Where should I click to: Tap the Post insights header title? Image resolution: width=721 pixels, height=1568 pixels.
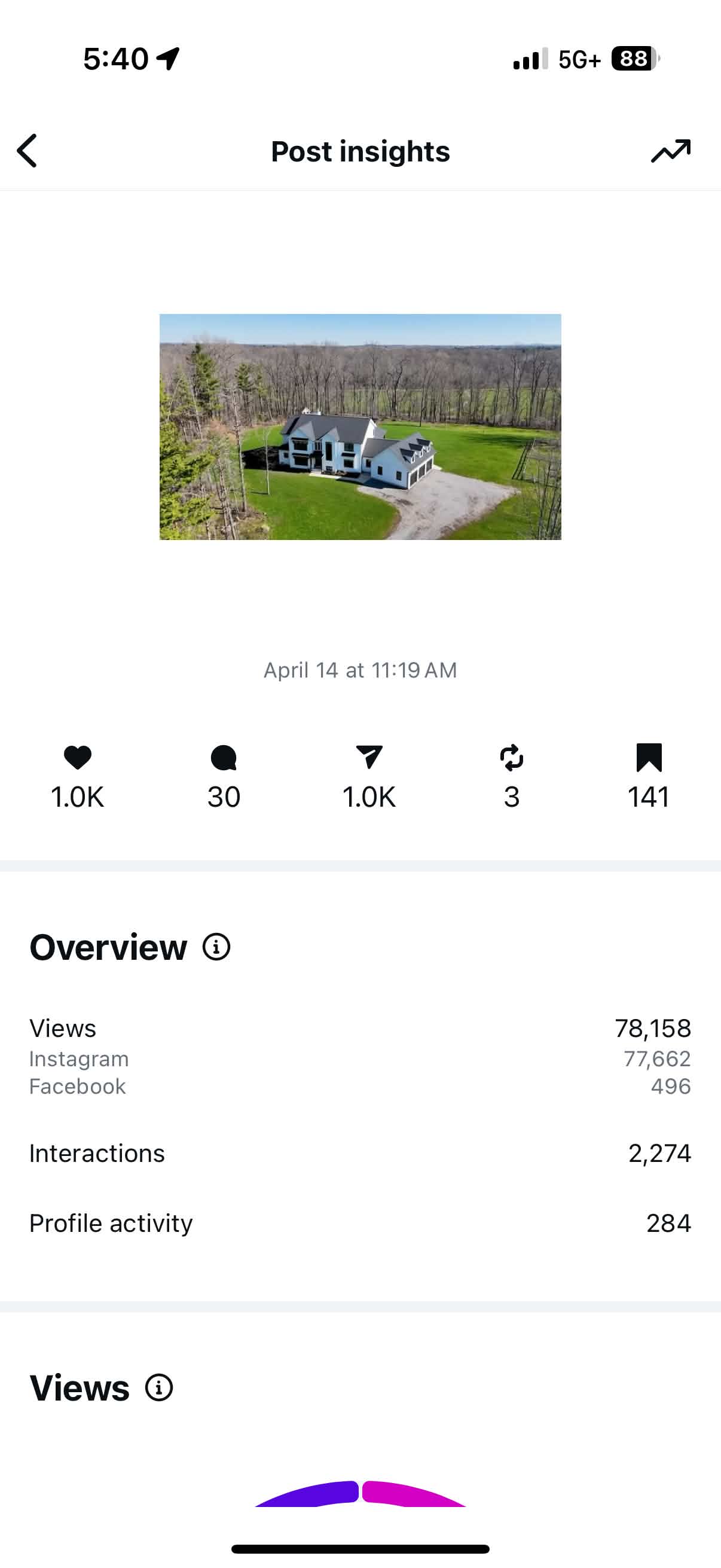360,151
